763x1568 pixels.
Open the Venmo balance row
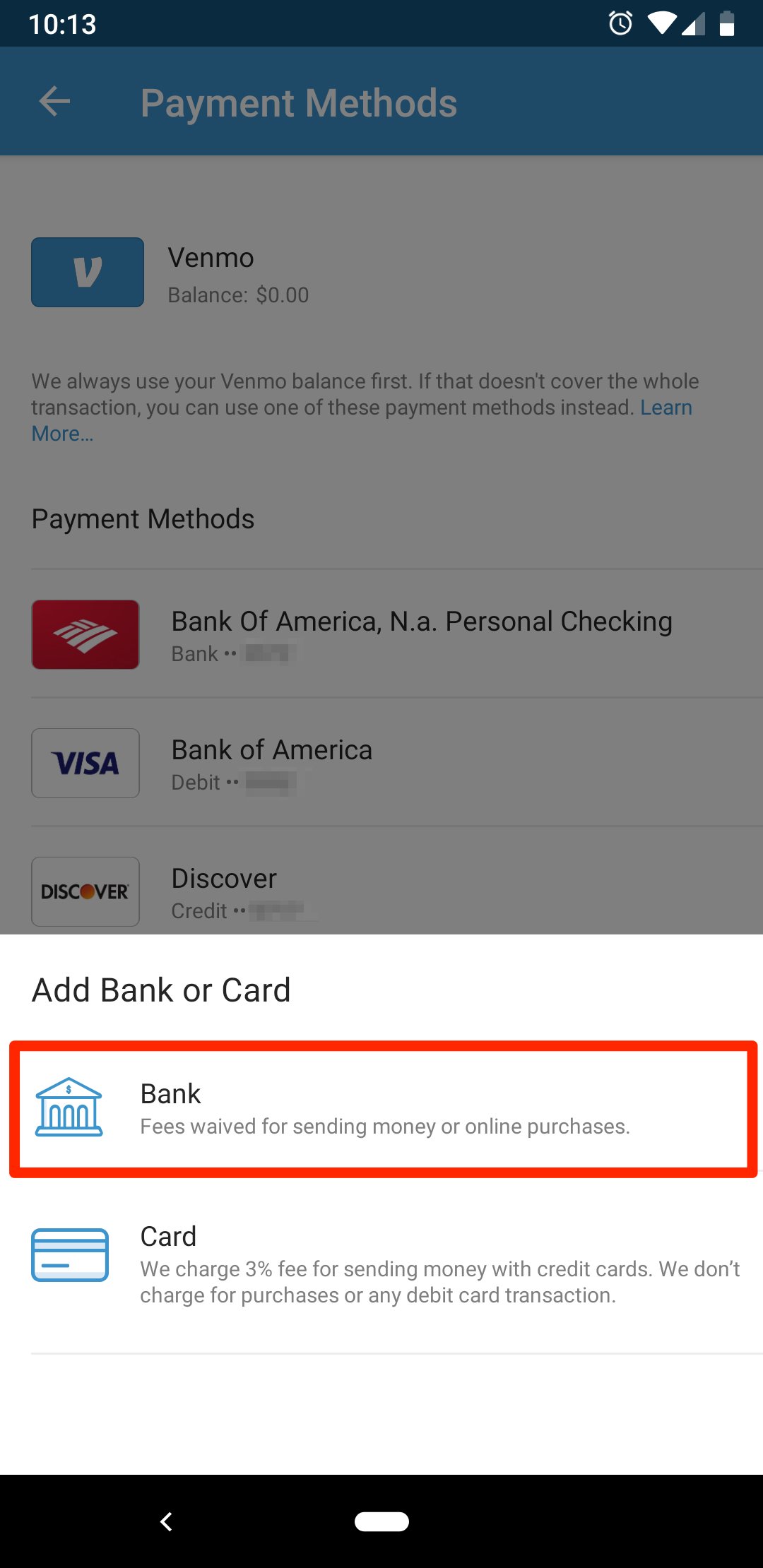coord(212,273)
